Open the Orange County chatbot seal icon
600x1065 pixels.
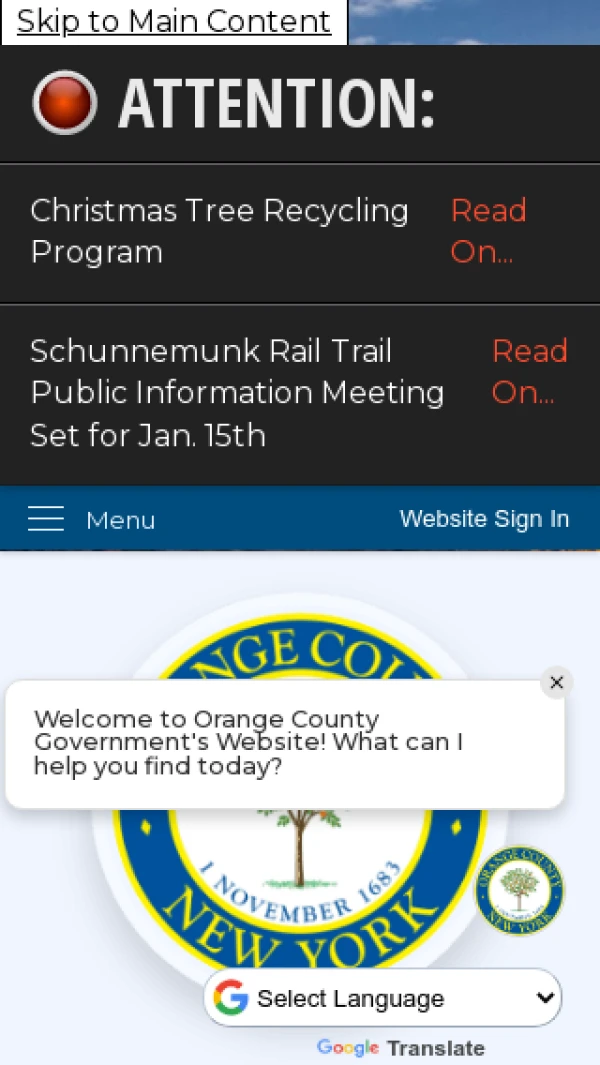pos(519,890)
